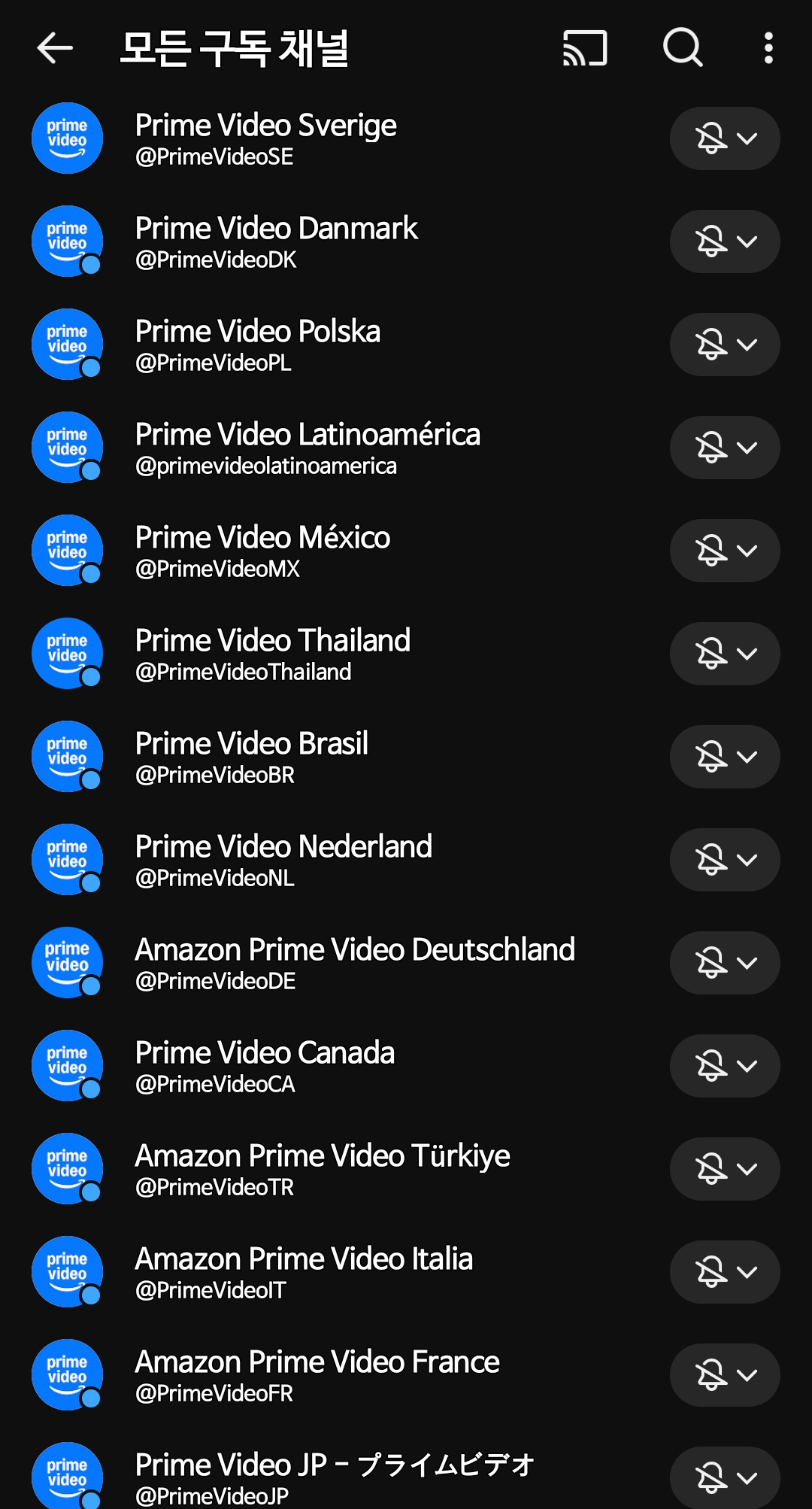The image size is (812, 1509).
Task: Open the cast to device icon
Action: [x=585, y=48]
